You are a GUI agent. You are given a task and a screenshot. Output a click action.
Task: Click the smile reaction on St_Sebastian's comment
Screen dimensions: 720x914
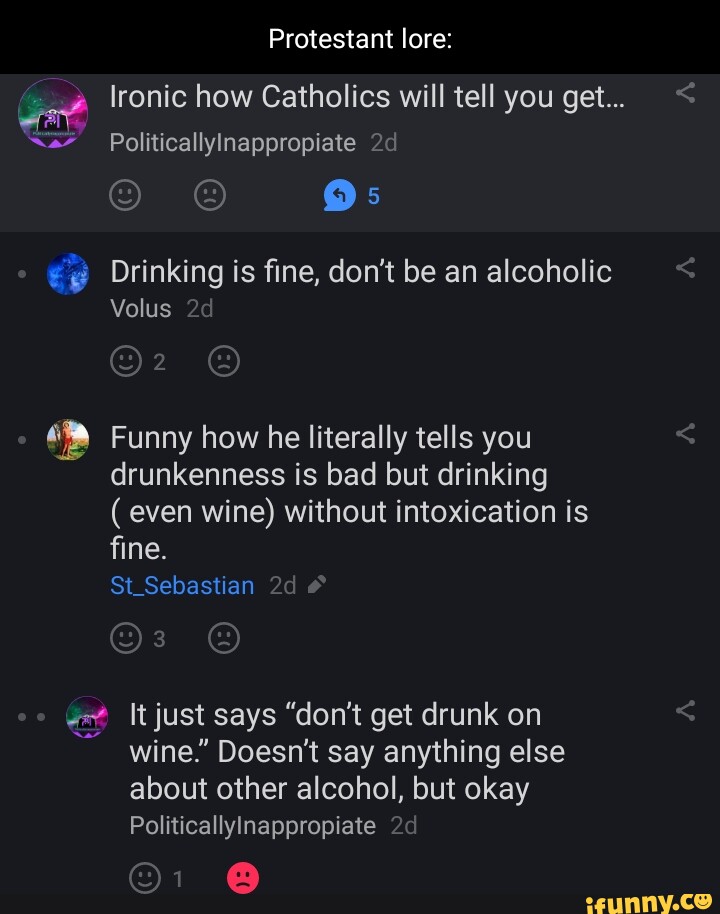[126, 638]
